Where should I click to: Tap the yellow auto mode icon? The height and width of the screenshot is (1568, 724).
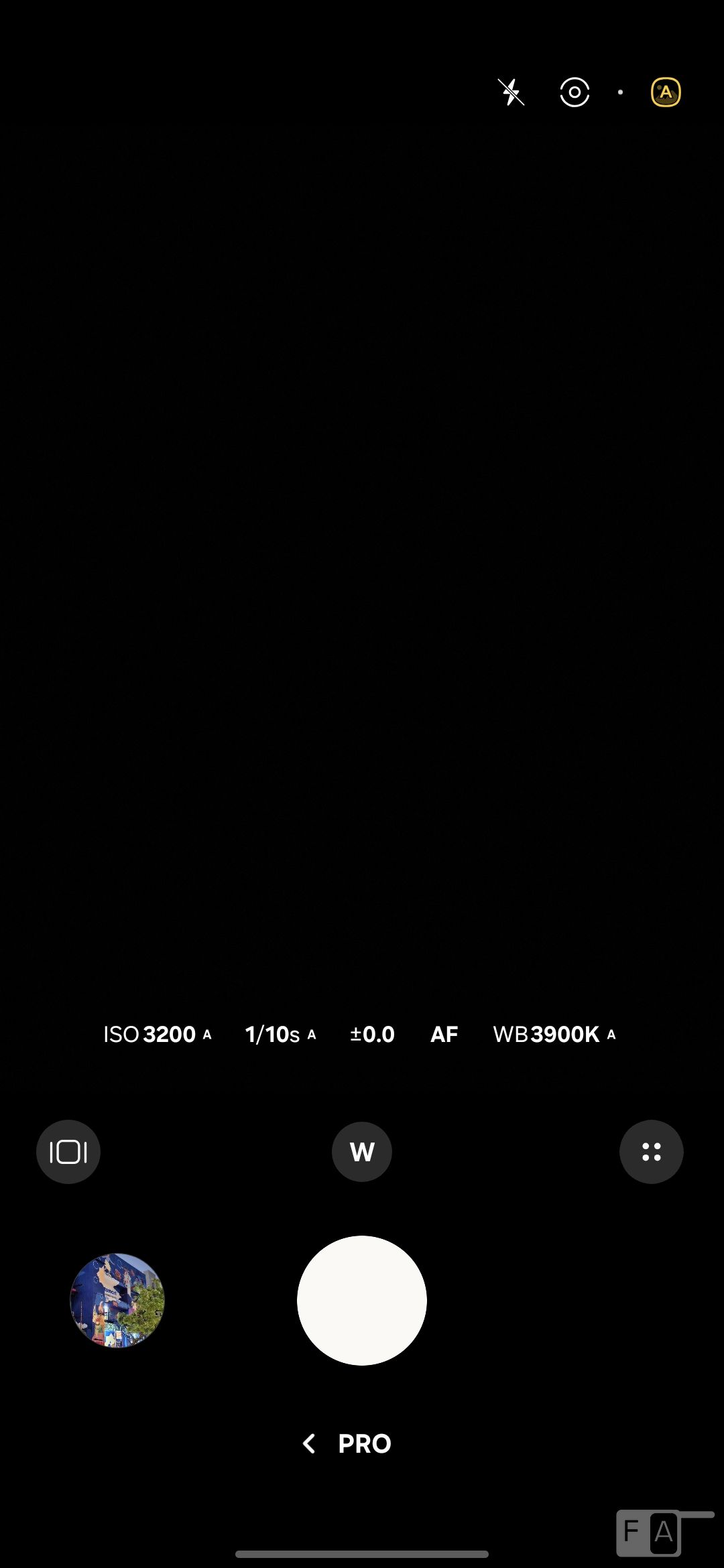666,92
